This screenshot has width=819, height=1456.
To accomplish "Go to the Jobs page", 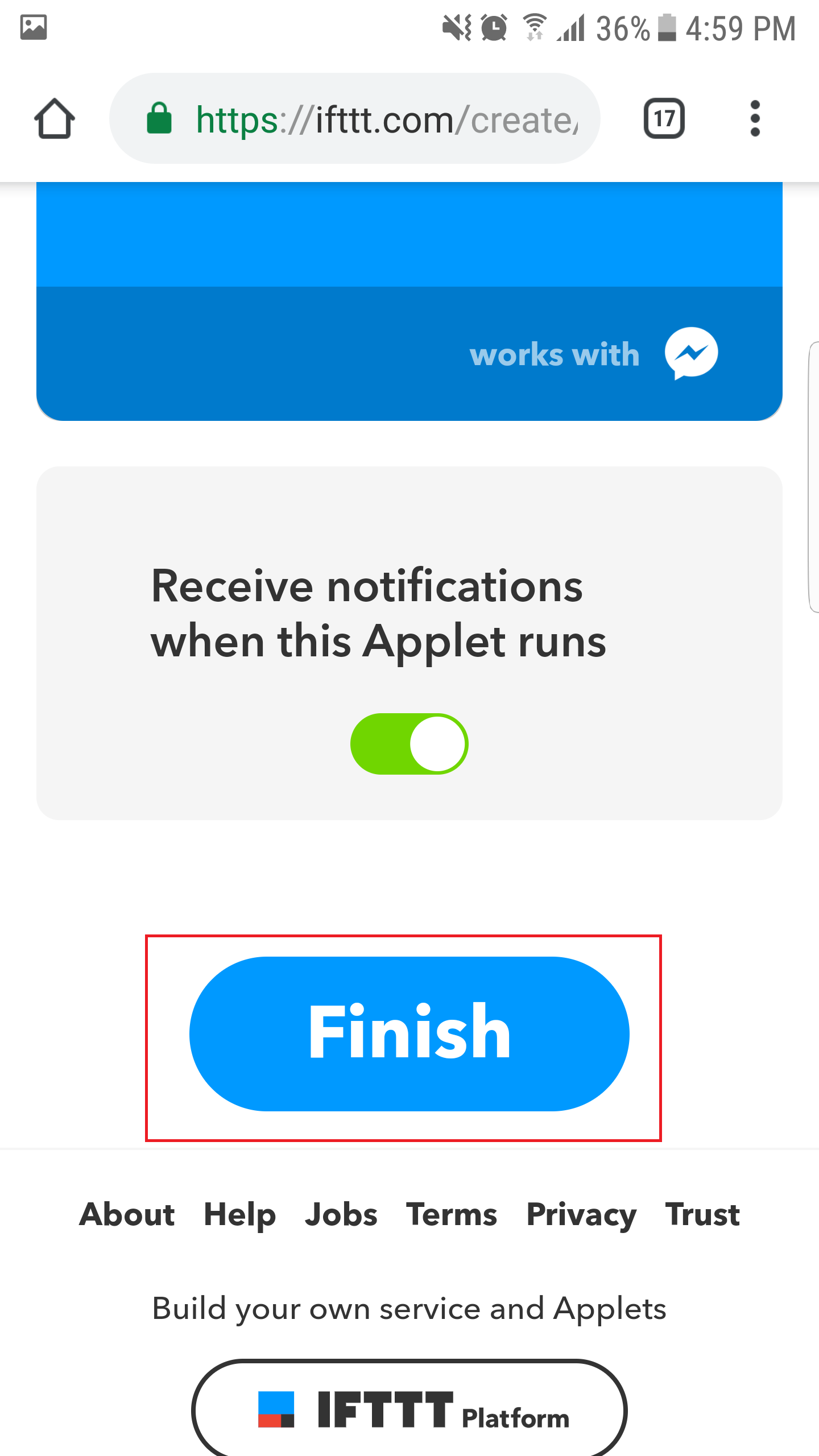I will 341,1214.
